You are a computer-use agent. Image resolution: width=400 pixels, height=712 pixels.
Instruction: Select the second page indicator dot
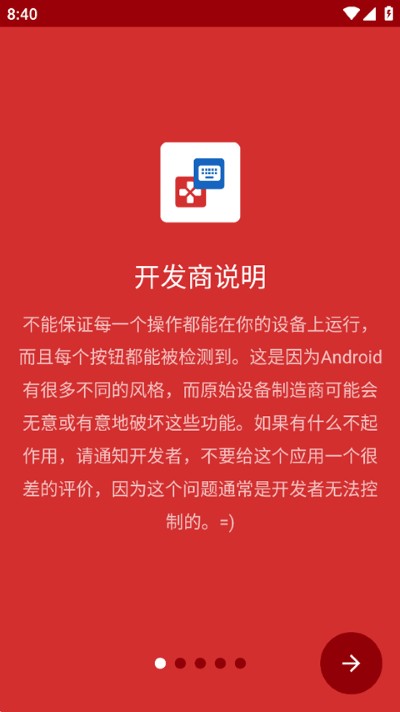click(x=180, y=663)
